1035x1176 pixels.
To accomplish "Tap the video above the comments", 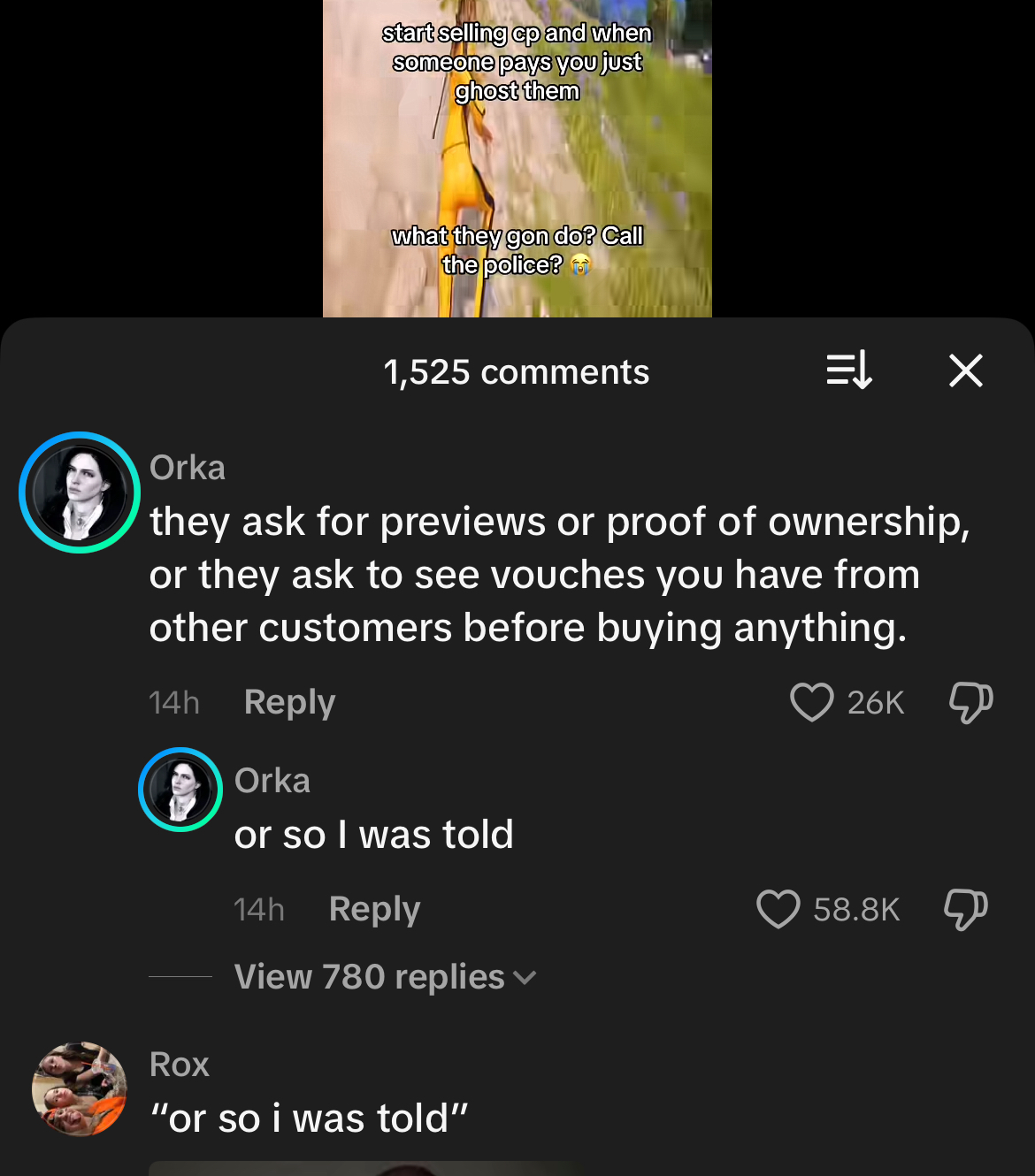I will point(517,159).
